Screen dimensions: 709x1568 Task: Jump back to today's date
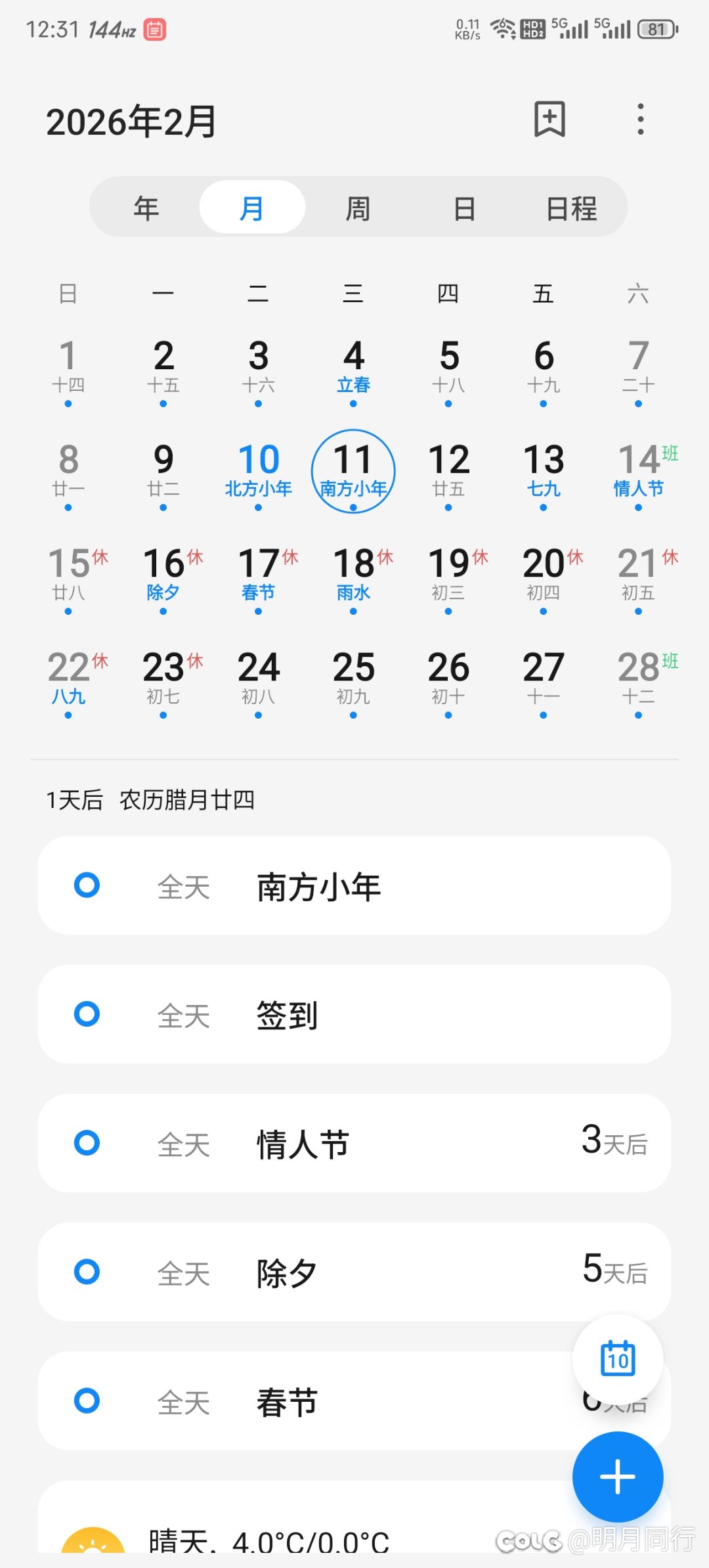[618, 1359]
